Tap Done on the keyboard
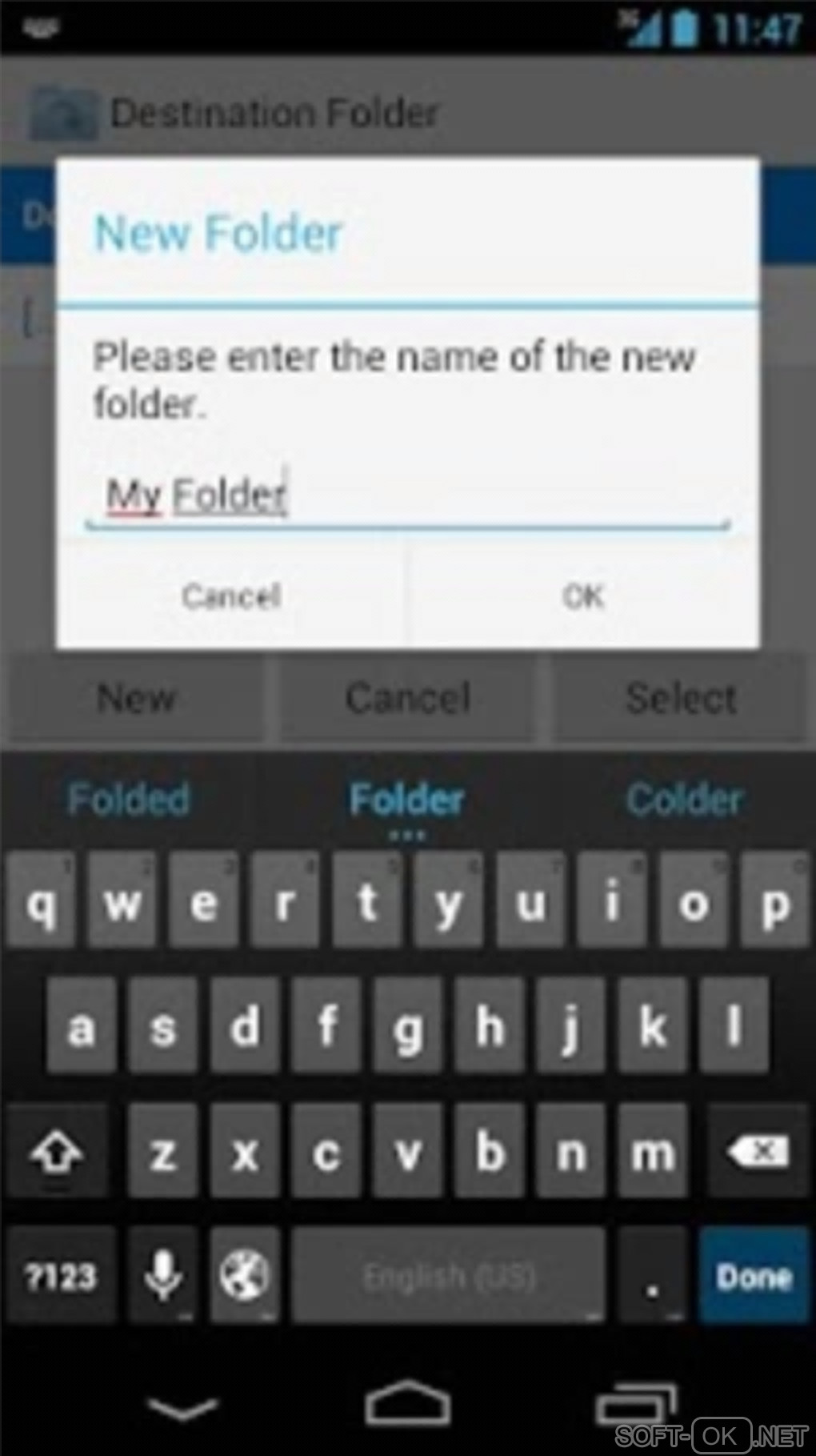This screenshot has width=816, height=1456. point(754,1276)
